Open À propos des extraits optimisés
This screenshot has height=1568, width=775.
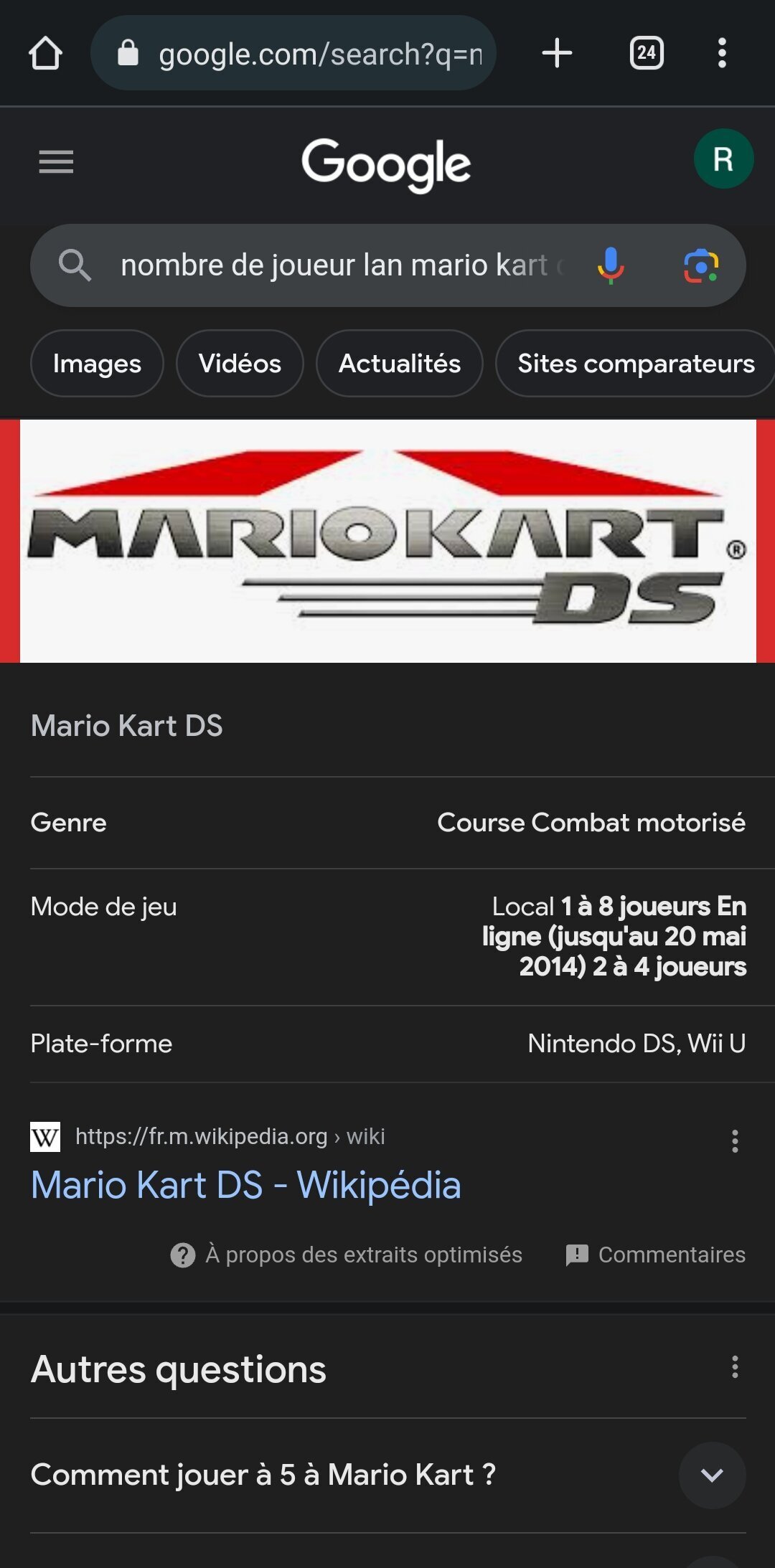pos(346,1255)
